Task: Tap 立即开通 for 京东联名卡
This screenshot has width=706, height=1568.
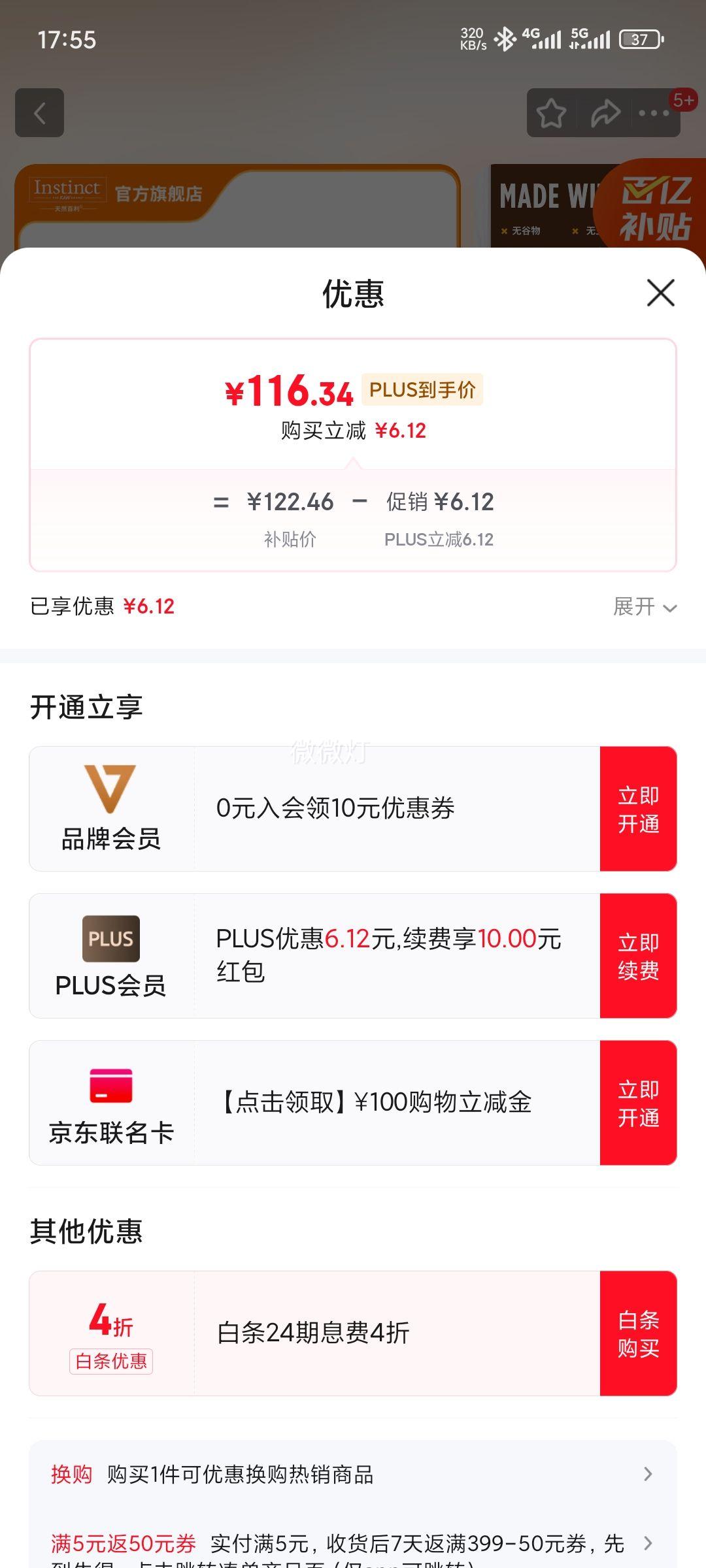Action: (x=638, y=1103)
